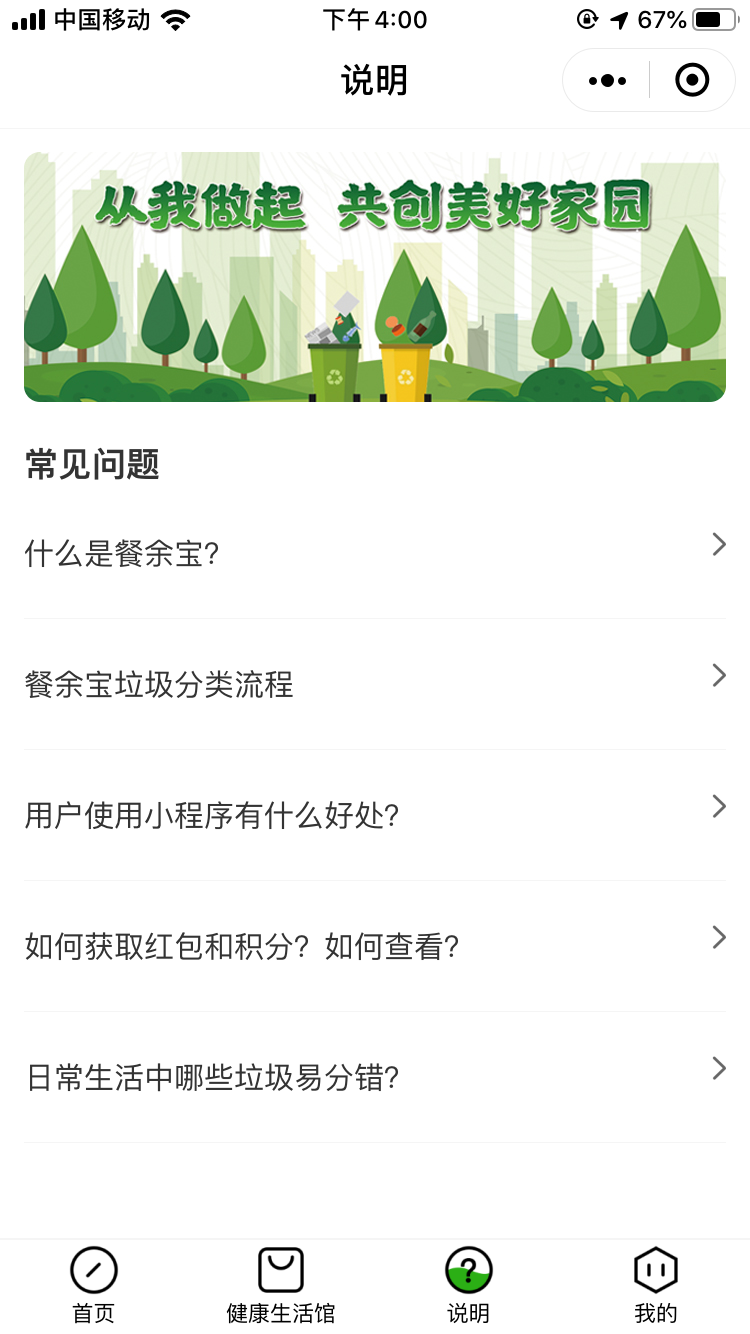
Task: Open 如何获取红包和积分?如何查看?
Action: pos(374,946)
